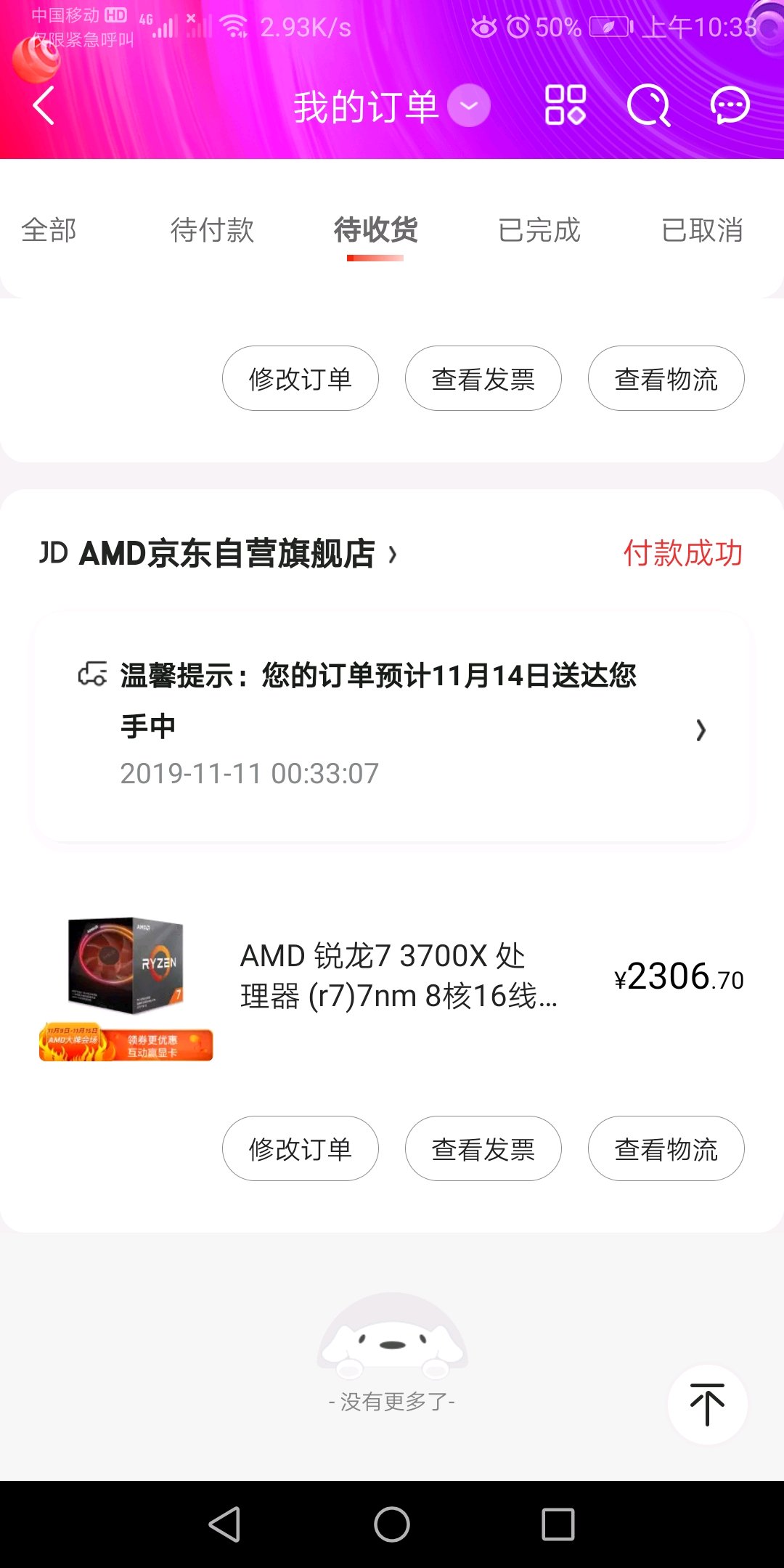Image resolution: width=784 pixels, height=1568 pixels.
Task: Open the 温馨提示 delivery estimate row
Action: pyautogui.click(x=392, y=727)
